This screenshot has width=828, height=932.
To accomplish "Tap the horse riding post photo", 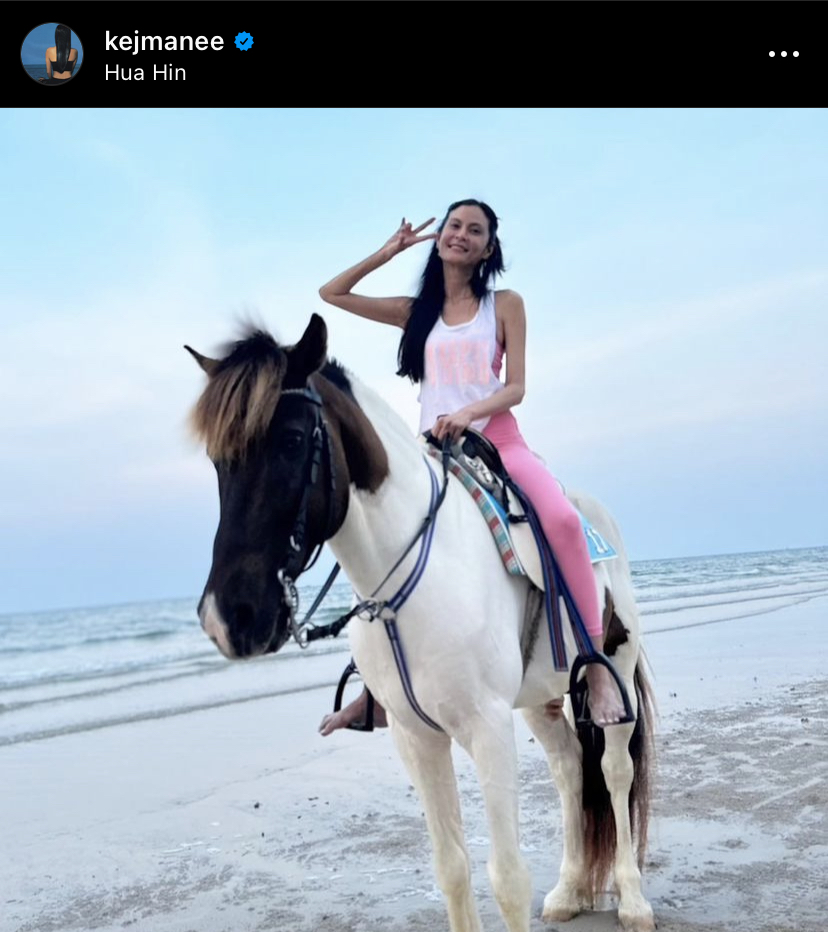I will (x=414, y=520).
